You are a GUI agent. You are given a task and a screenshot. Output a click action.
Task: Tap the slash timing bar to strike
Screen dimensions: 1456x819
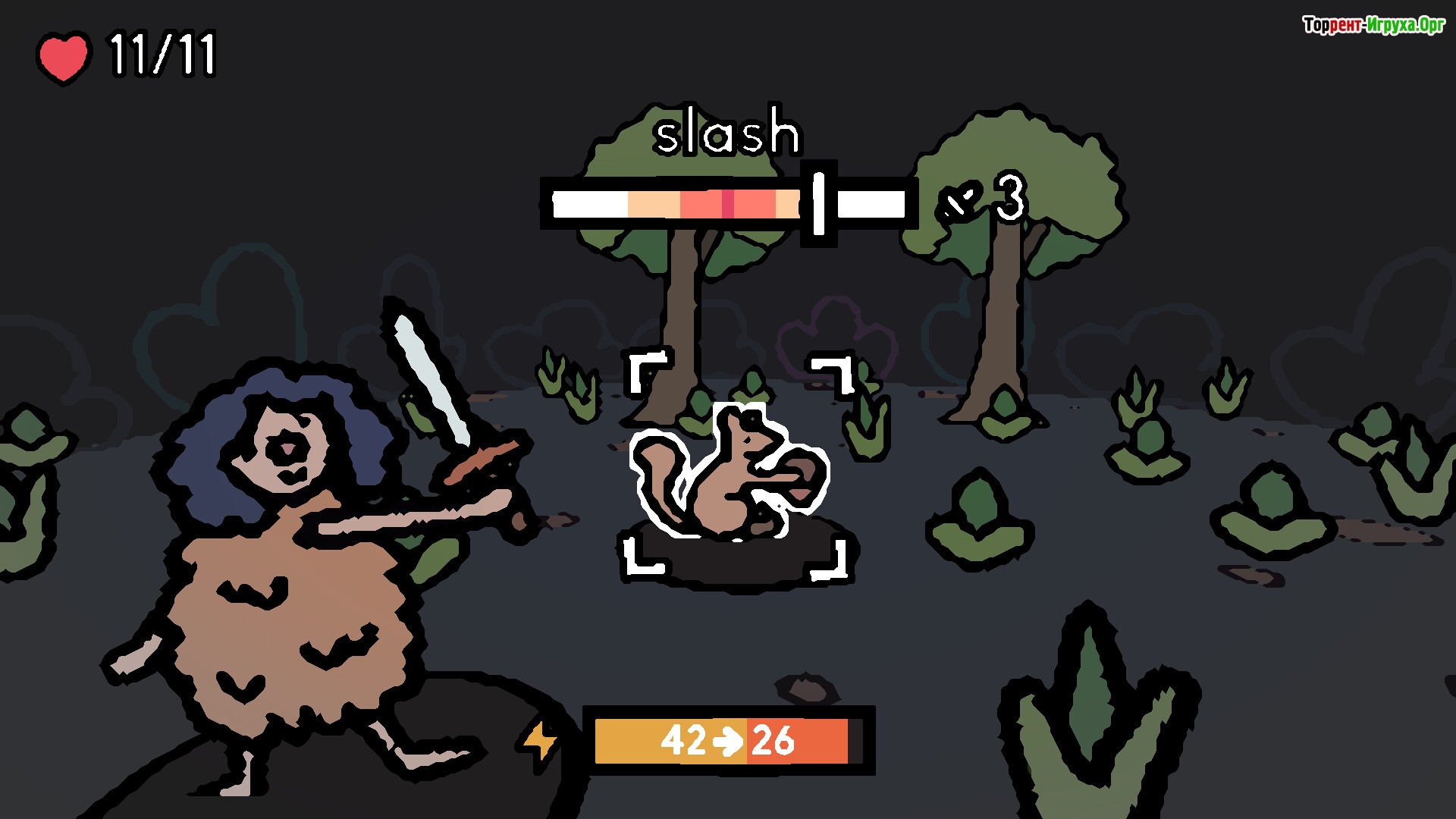pos(728,204)
